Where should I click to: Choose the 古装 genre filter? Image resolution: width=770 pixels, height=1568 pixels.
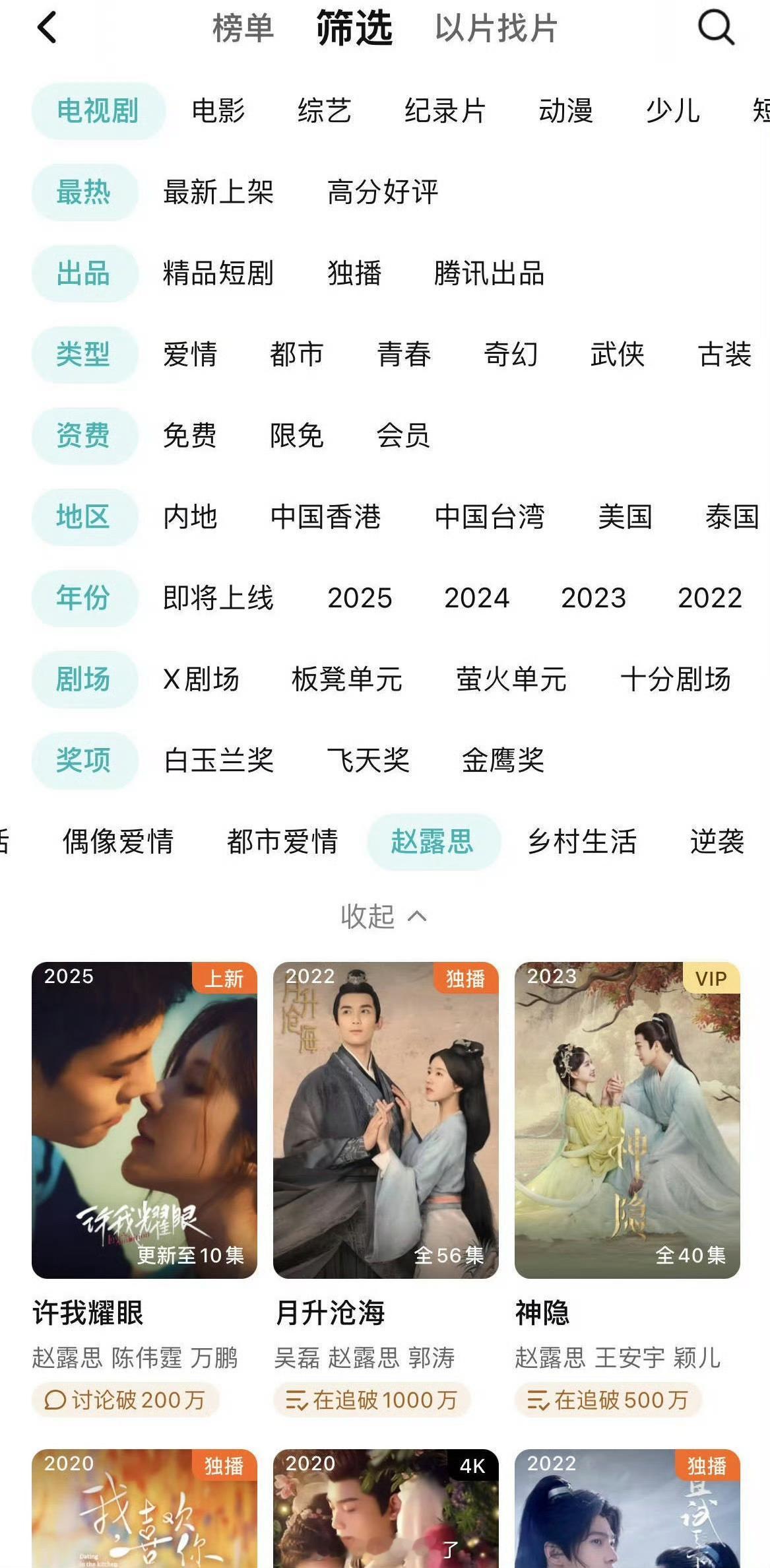click(x=724, y=355)
